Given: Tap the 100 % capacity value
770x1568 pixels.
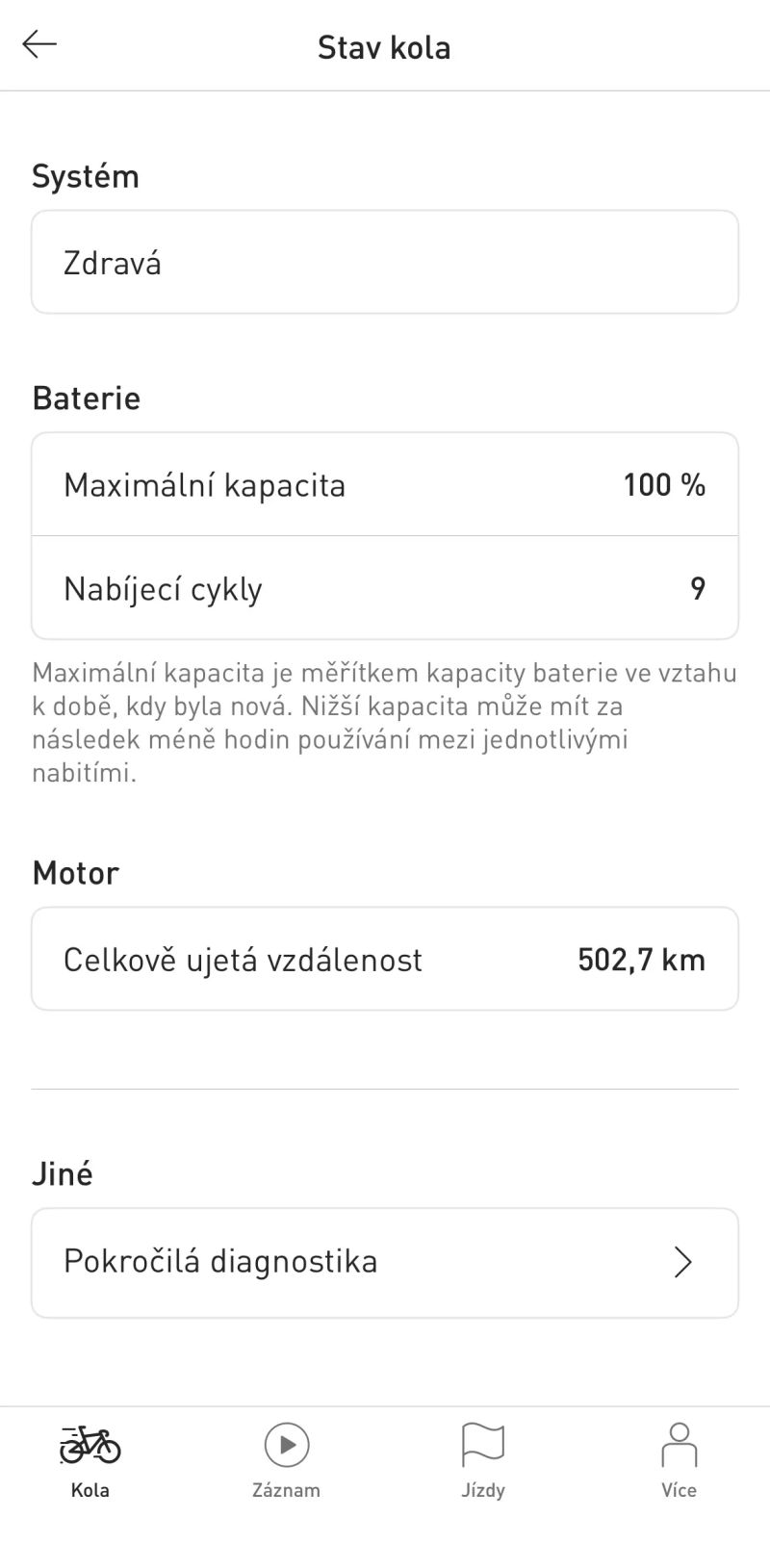Looking at the screenshot, I should coord(664,484).
